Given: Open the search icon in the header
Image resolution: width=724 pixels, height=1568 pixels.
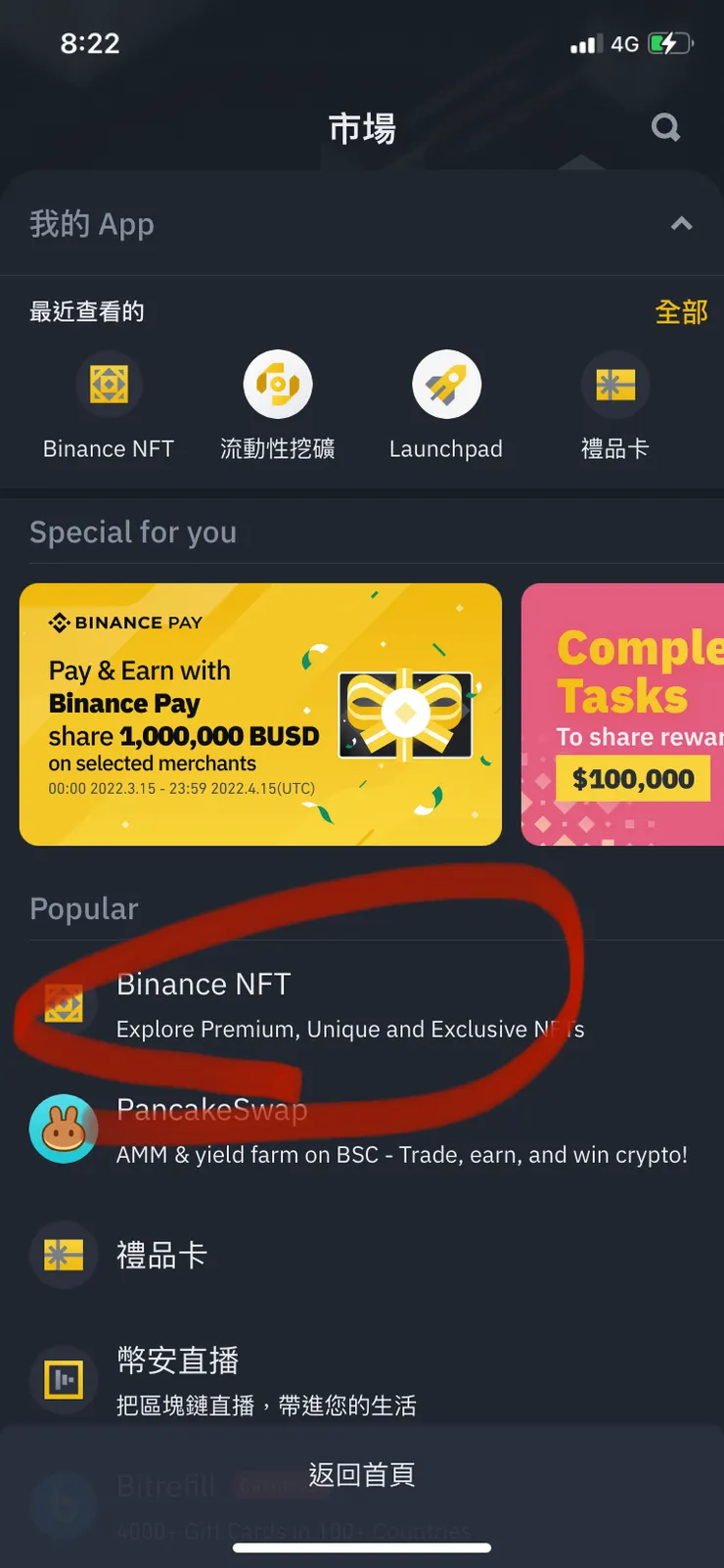Looking at the screenshot, I should 665,127.
